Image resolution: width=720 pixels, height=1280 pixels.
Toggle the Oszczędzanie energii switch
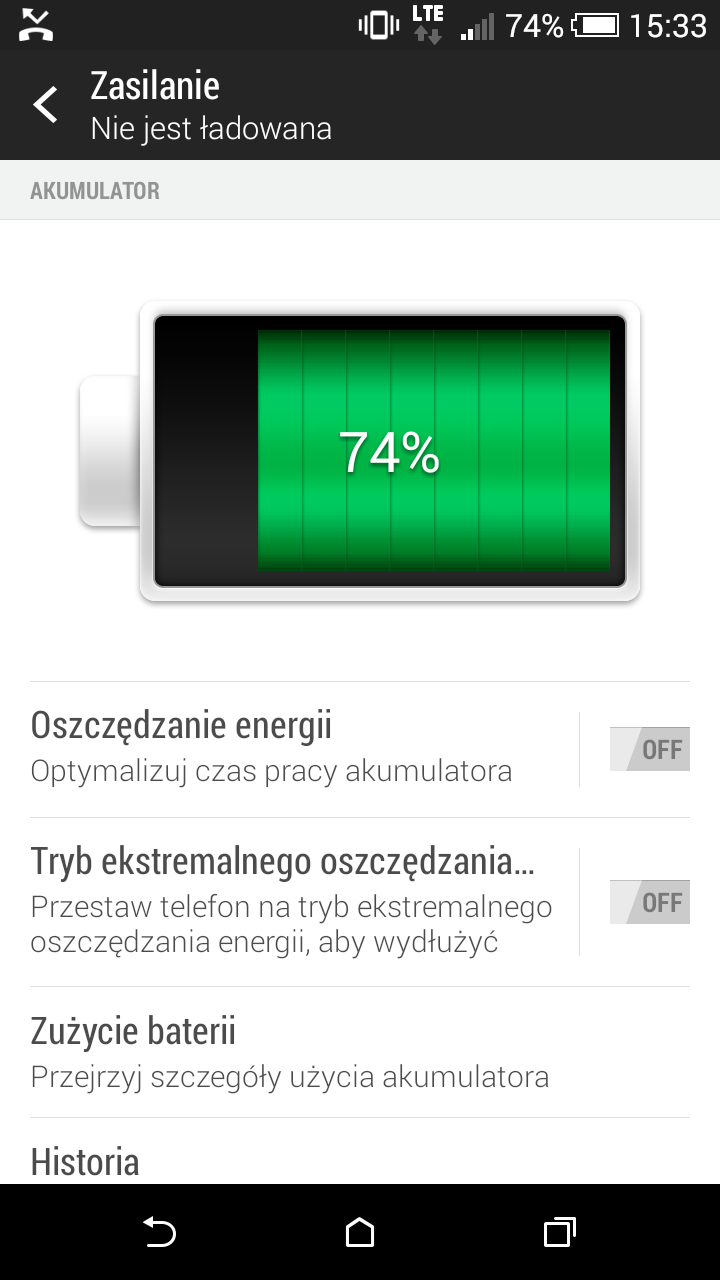(x=649, y=749)
